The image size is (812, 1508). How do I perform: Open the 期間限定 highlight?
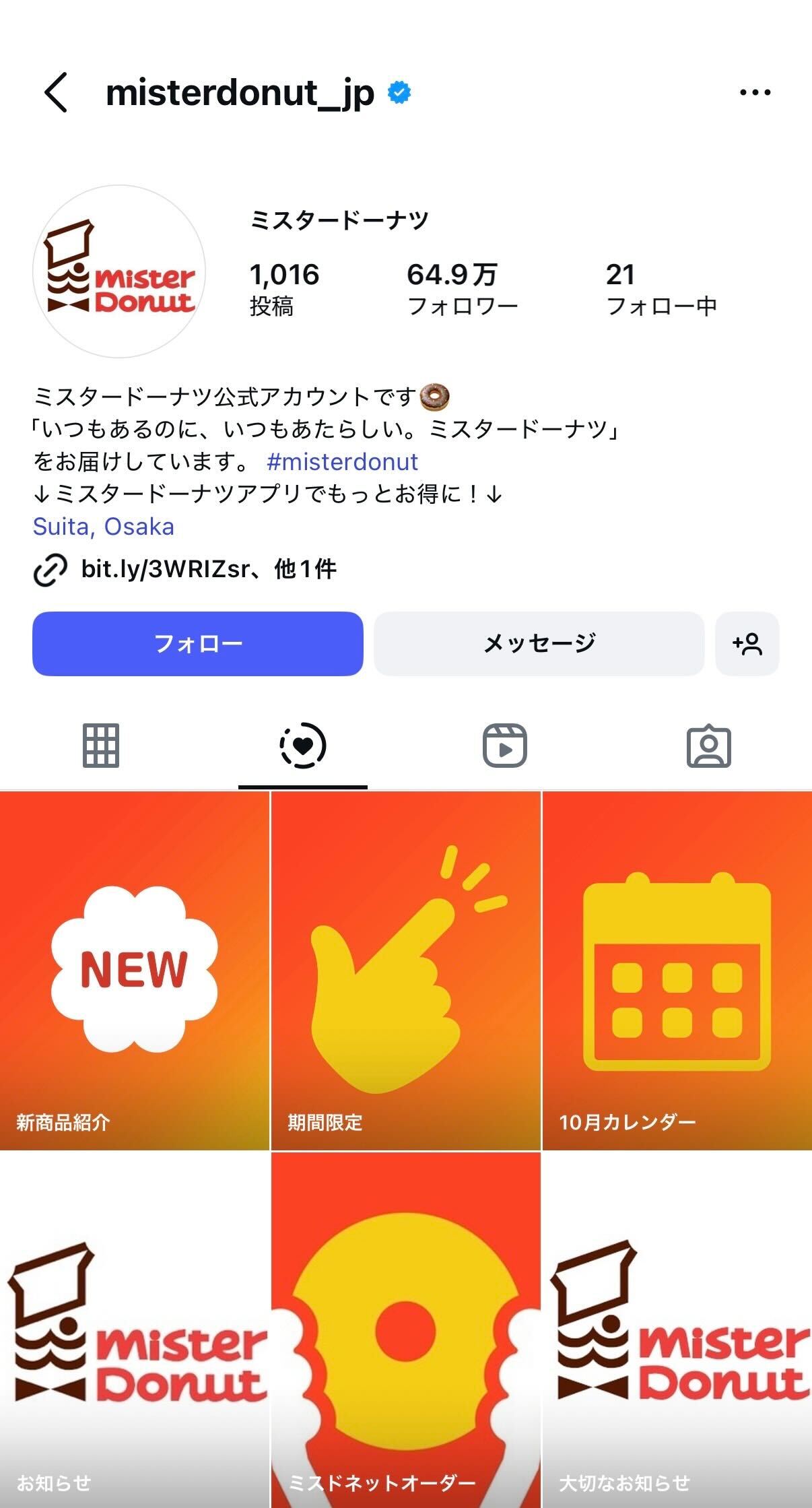click(x=405, y=971)
